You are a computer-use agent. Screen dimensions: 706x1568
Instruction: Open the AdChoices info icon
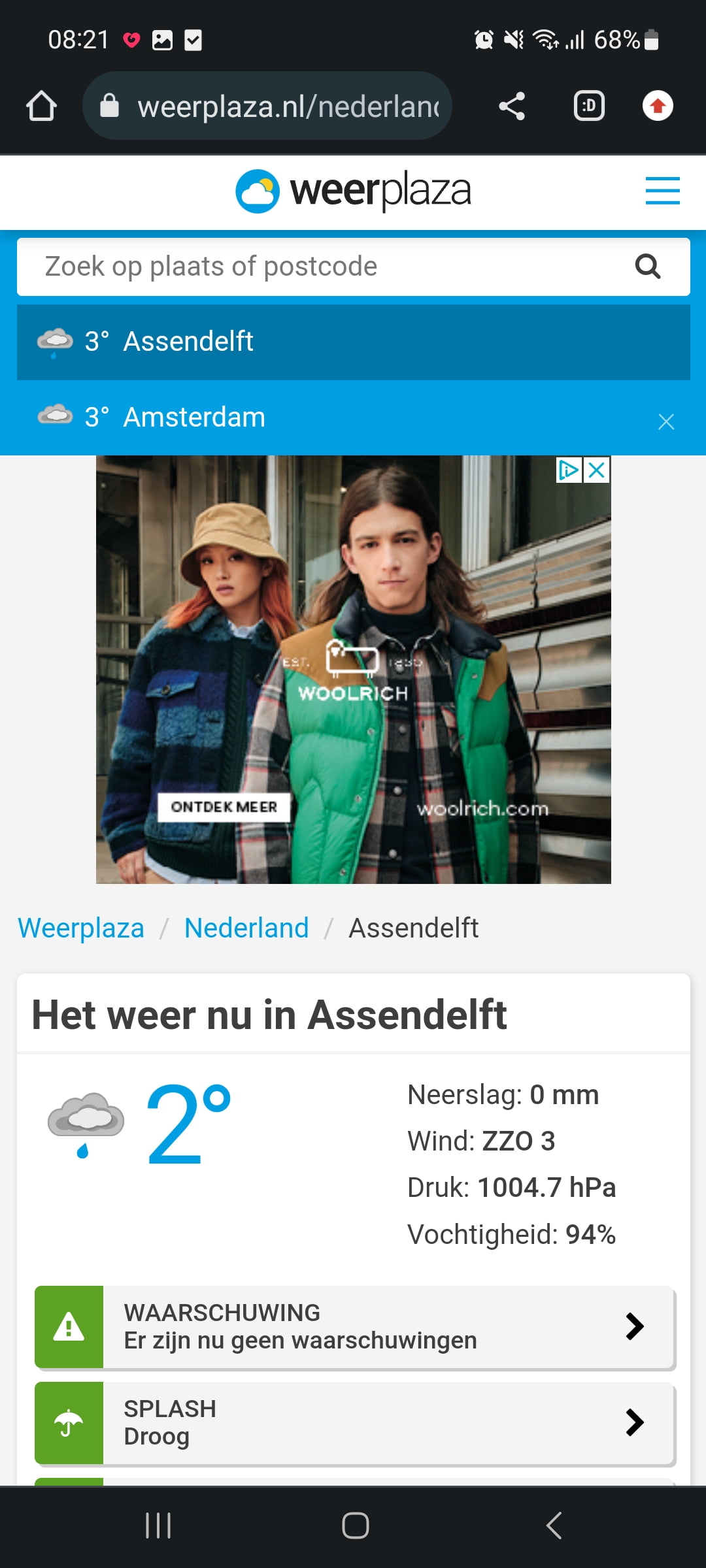click(569, 470)
